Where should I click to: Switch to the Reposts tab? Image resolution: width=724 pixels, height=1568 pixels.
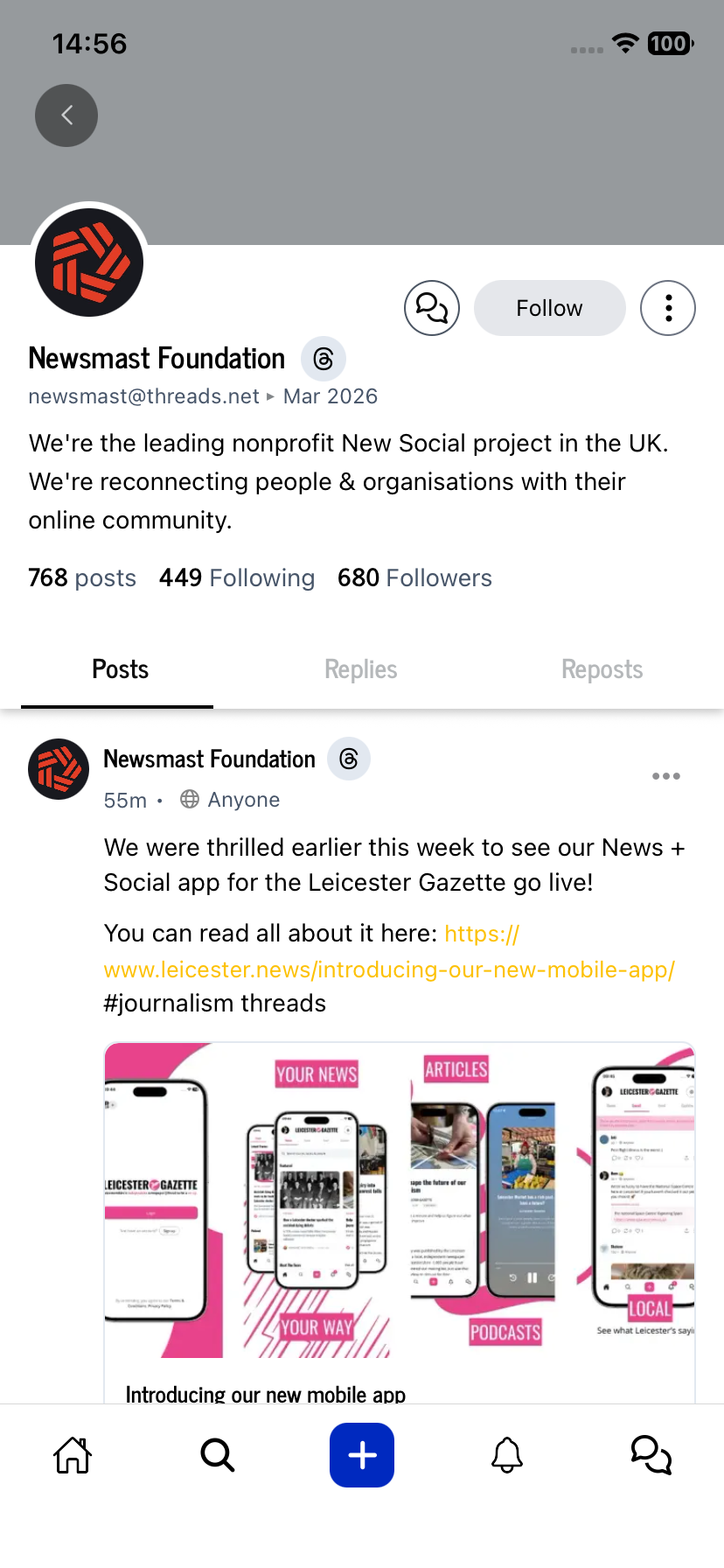point(602,670)
